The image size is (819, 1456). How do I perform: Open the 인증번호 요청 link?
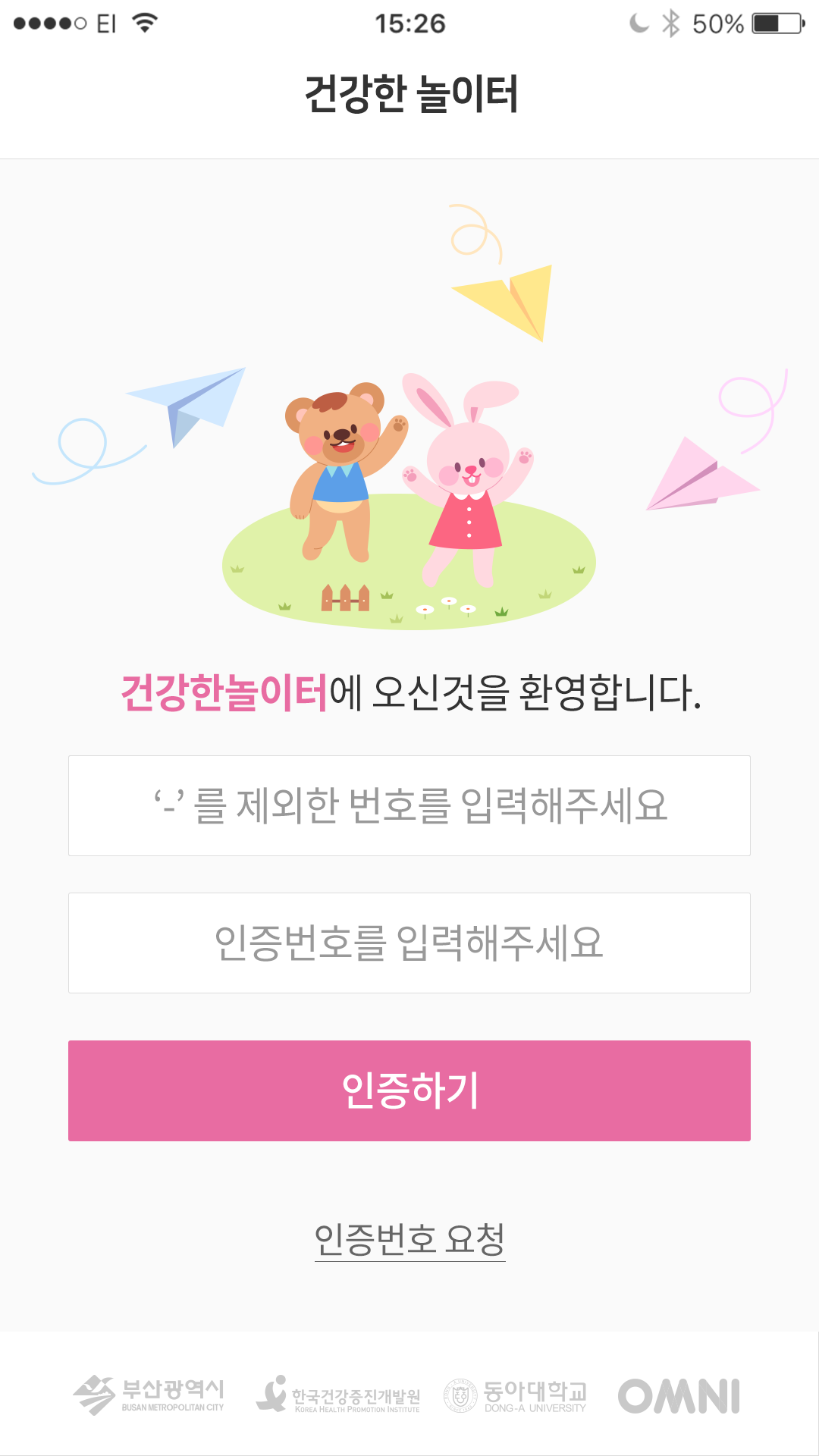coord(409,1240)
